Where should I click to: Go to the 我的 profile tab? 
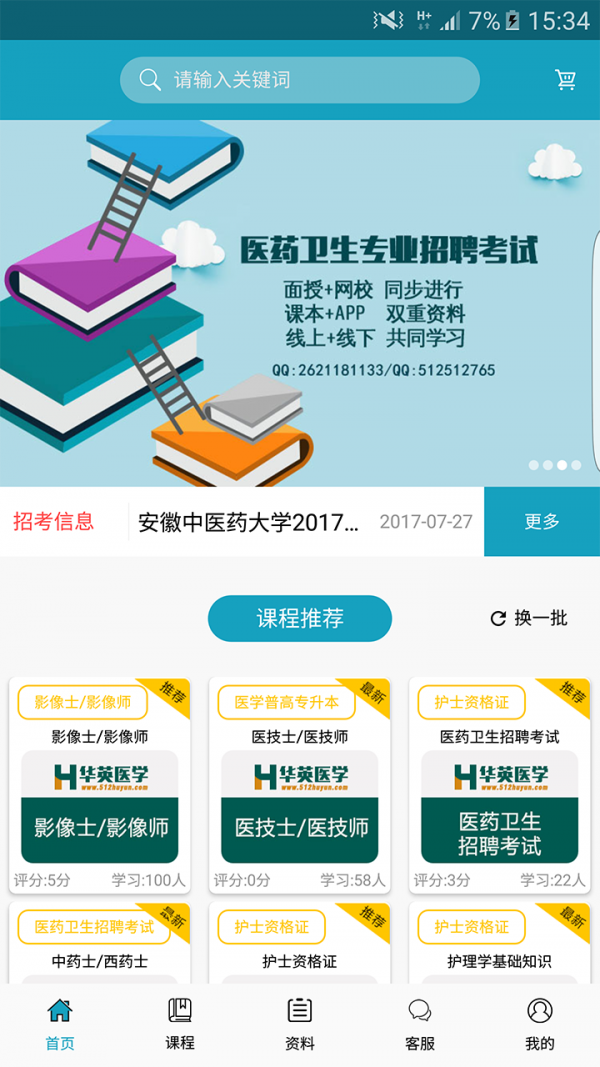[x=540, y=1024]
